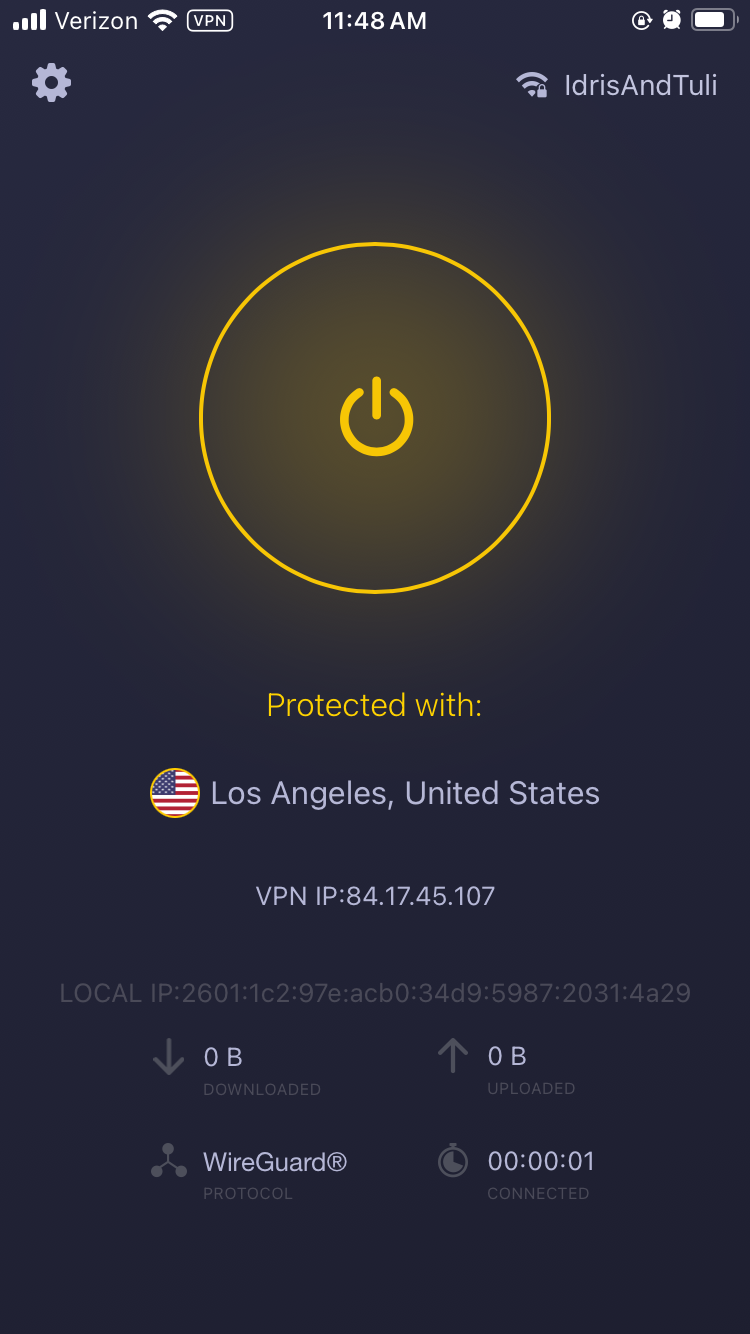Tap the orientation lock indicator
This screenshot has height=1334, width=750.
tap(641, 19)
